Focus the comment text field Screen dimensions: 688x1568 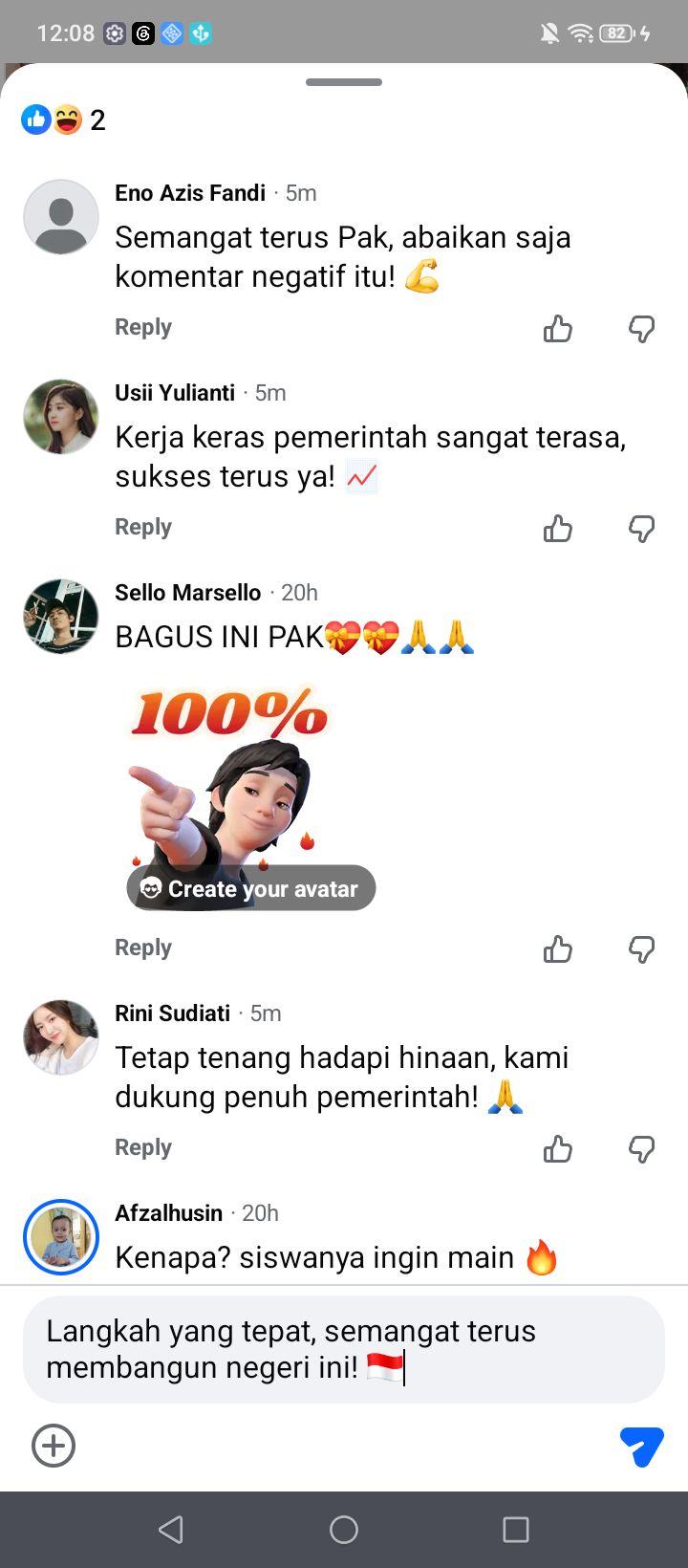pyautogui.click(x=344, y=1349)
